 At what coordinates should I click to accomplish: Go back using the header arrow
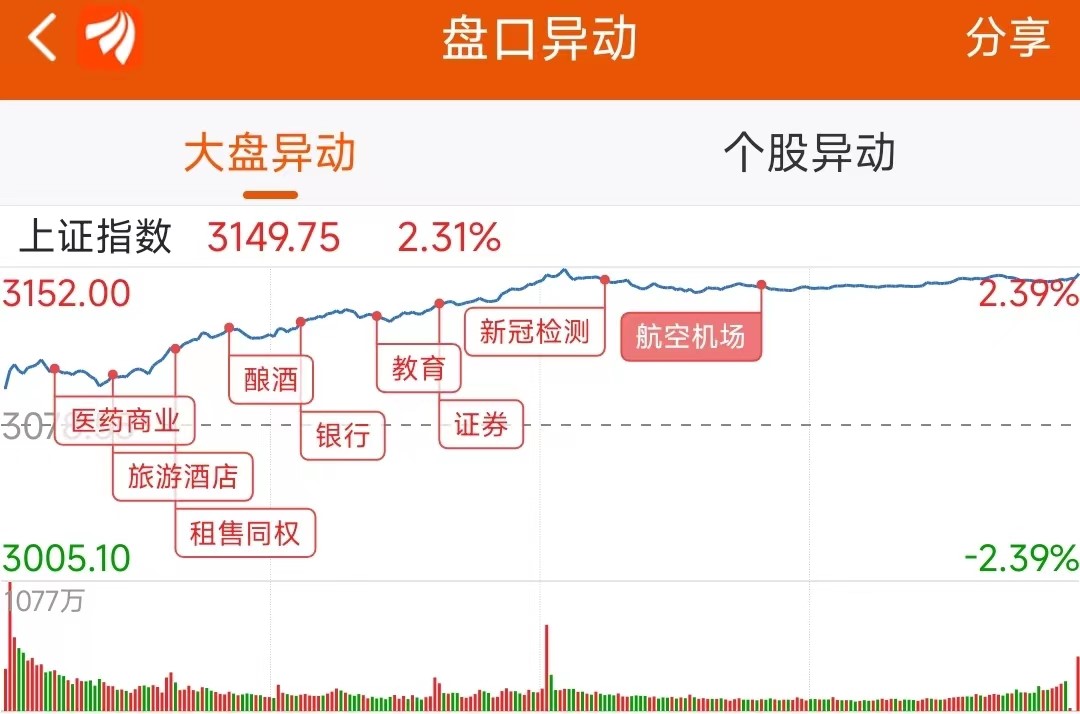click(x=43, y=38)
